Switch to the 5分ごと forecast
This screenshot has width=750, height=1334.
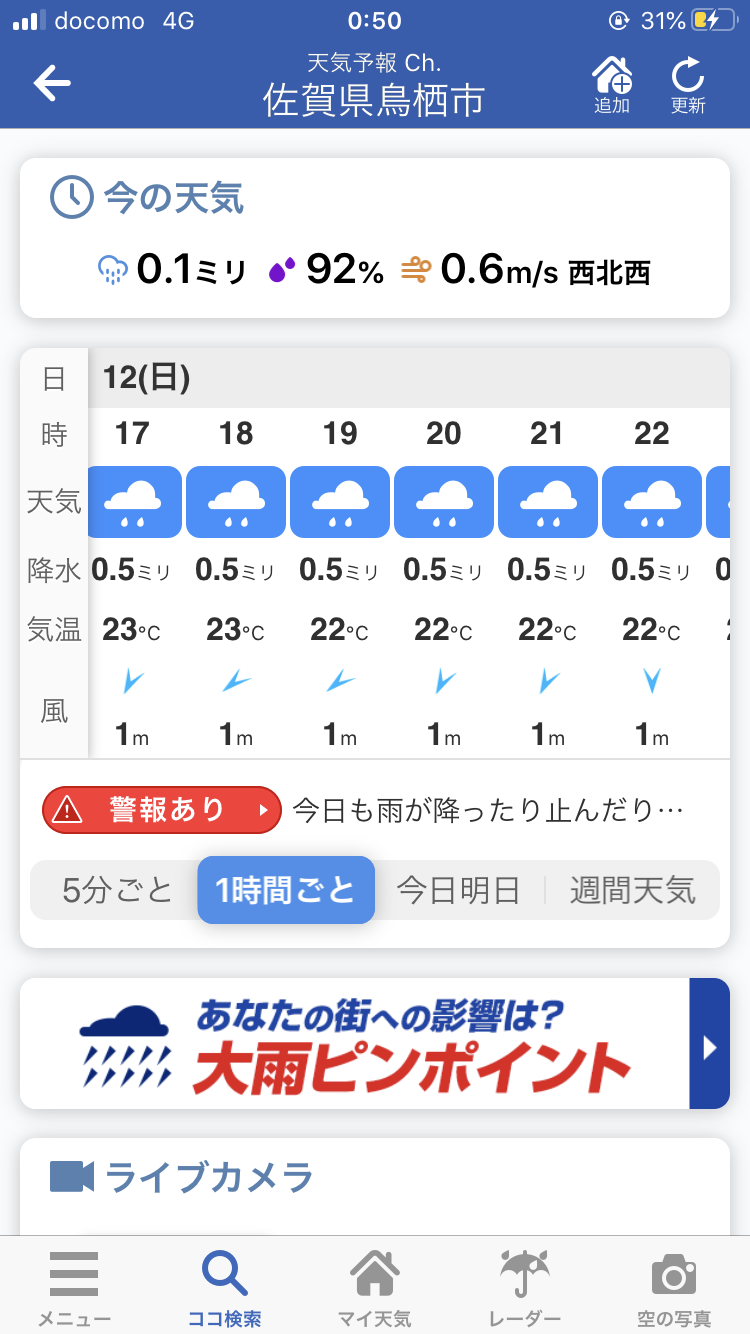pos(118,890)
